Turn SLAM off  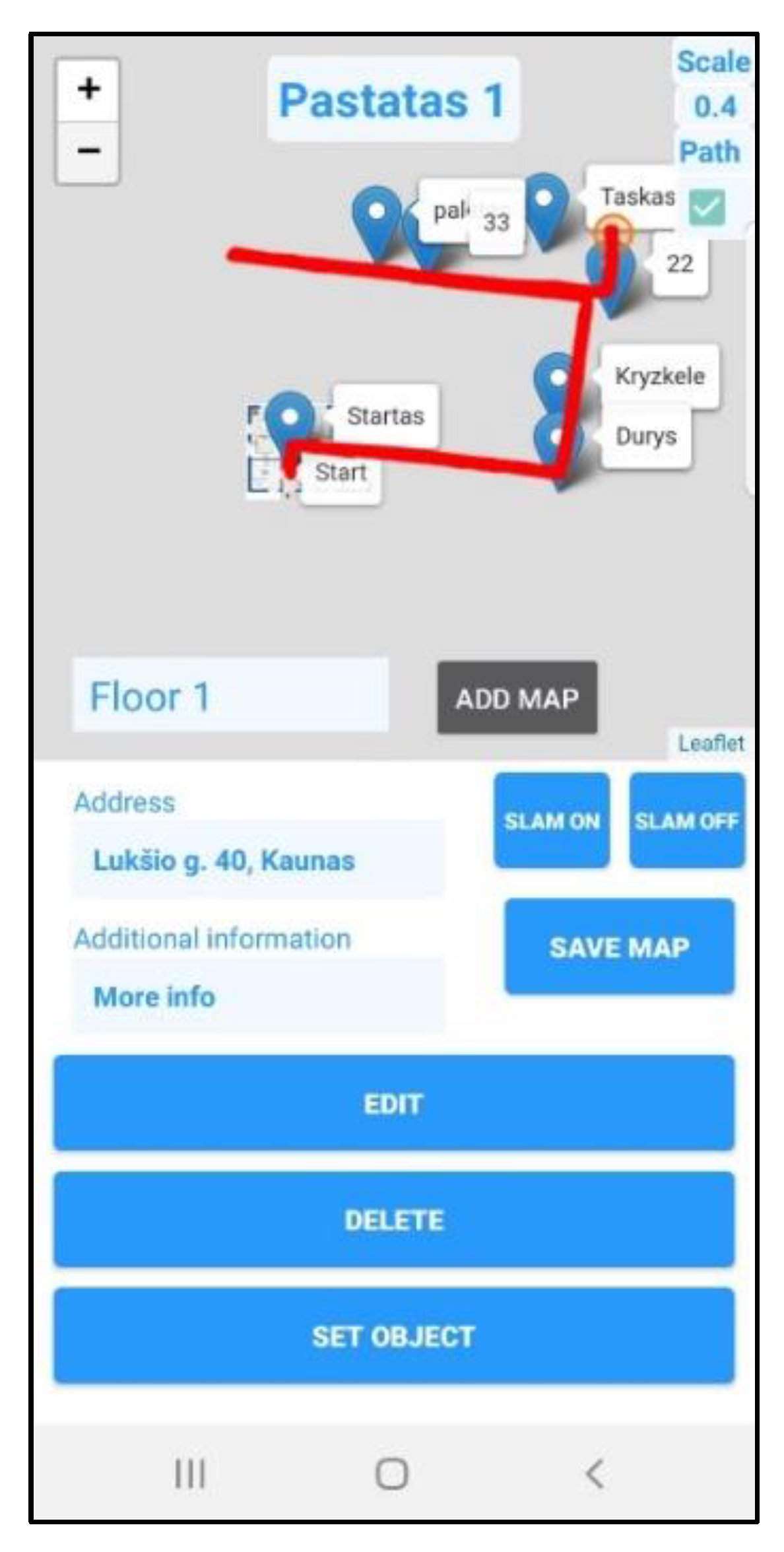[x=686, y=821]
